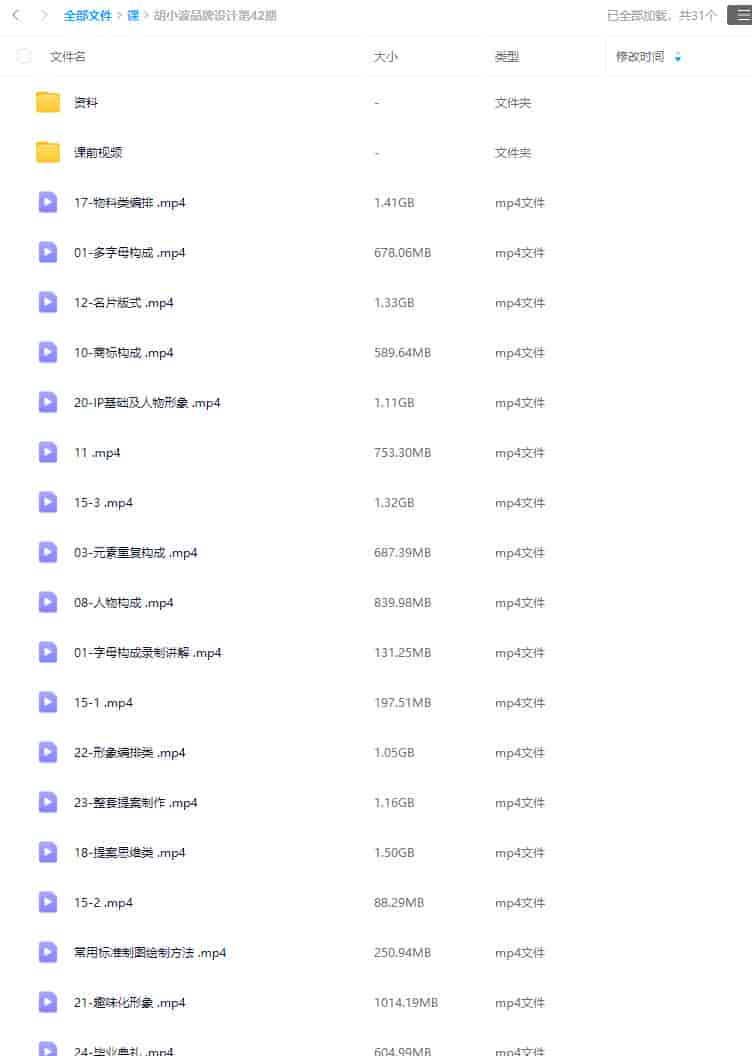Play 08-人物构成 .mp4

pos(123,602)
